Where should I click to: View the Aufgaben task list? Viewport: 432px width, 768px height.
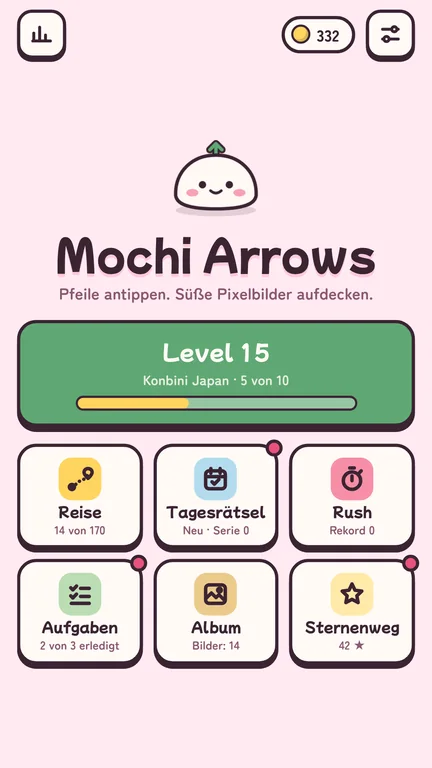coord(80,613)
